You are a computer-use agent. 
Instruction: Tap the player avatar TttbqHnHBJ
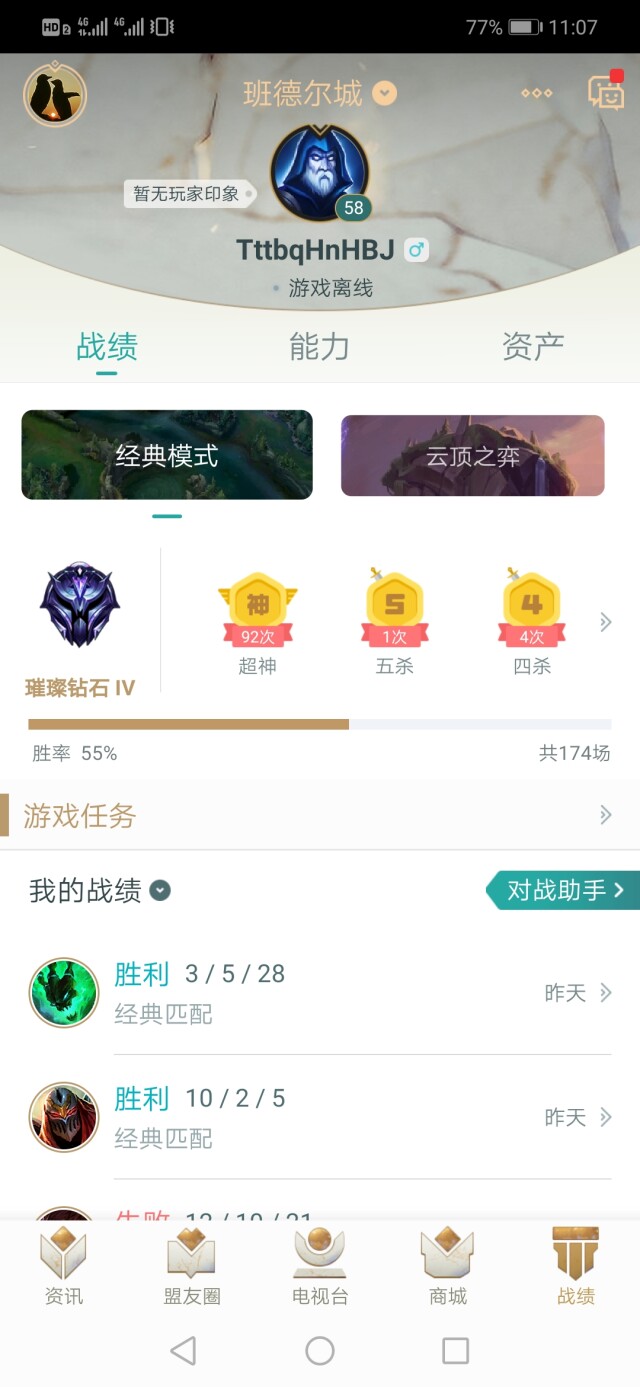point(319,173)
